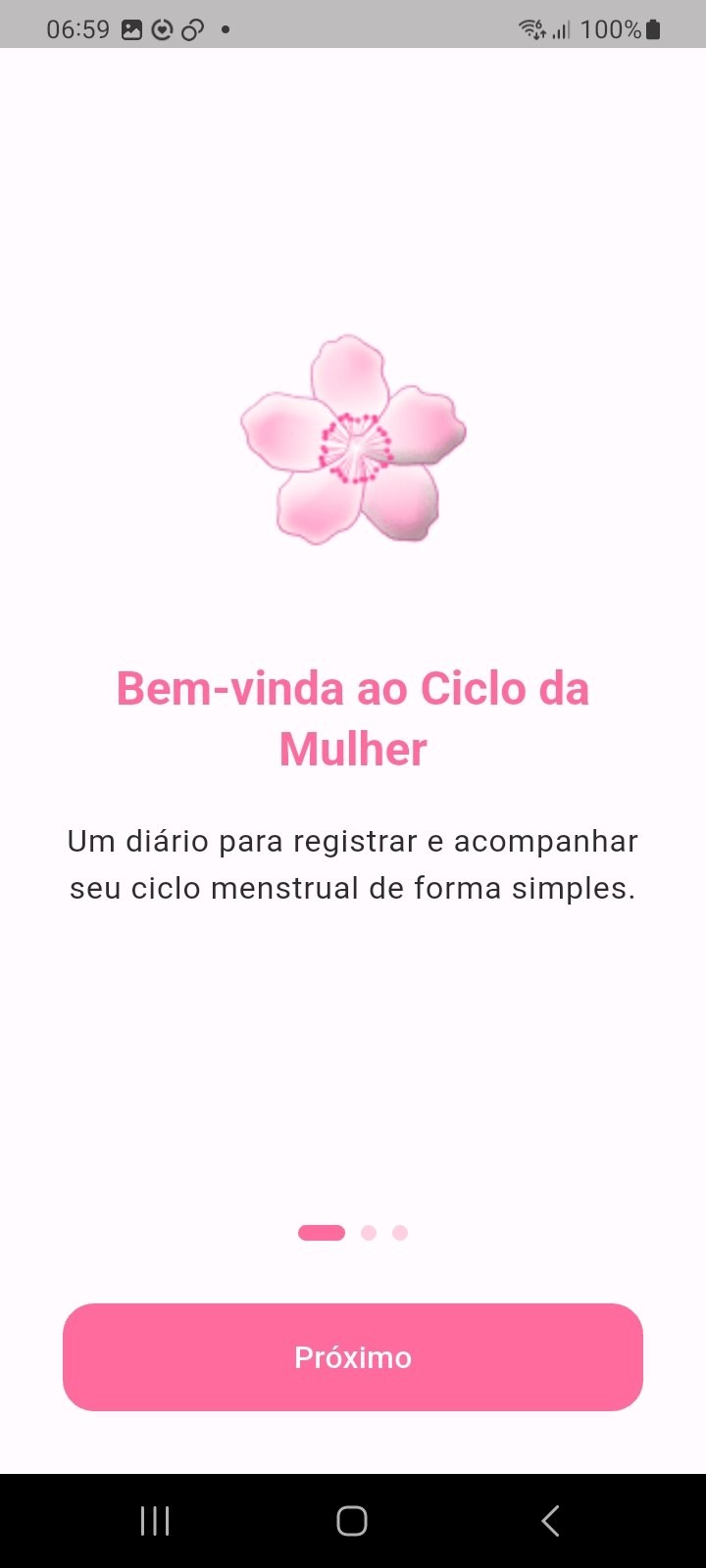Viewport: 706px width, 1568px height.
Task: Tap the unread notification dot
Action: (226, 29)
